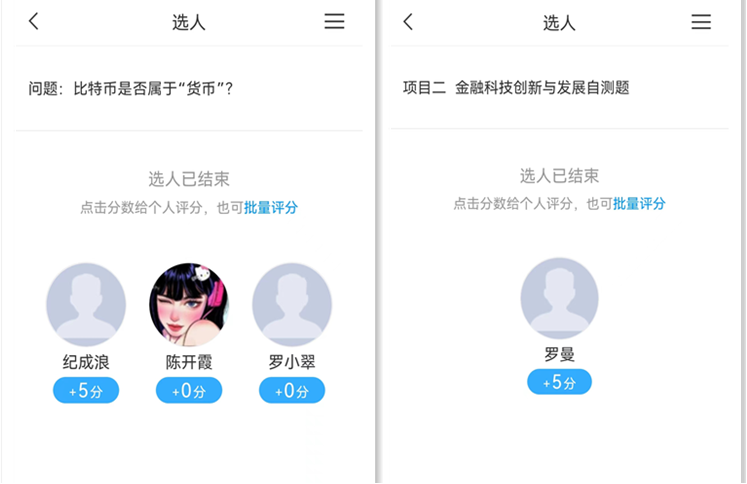Tap 批量评分 on the 项目二 screen
This screenshot has height=484, width=747.
click(639, 204)
